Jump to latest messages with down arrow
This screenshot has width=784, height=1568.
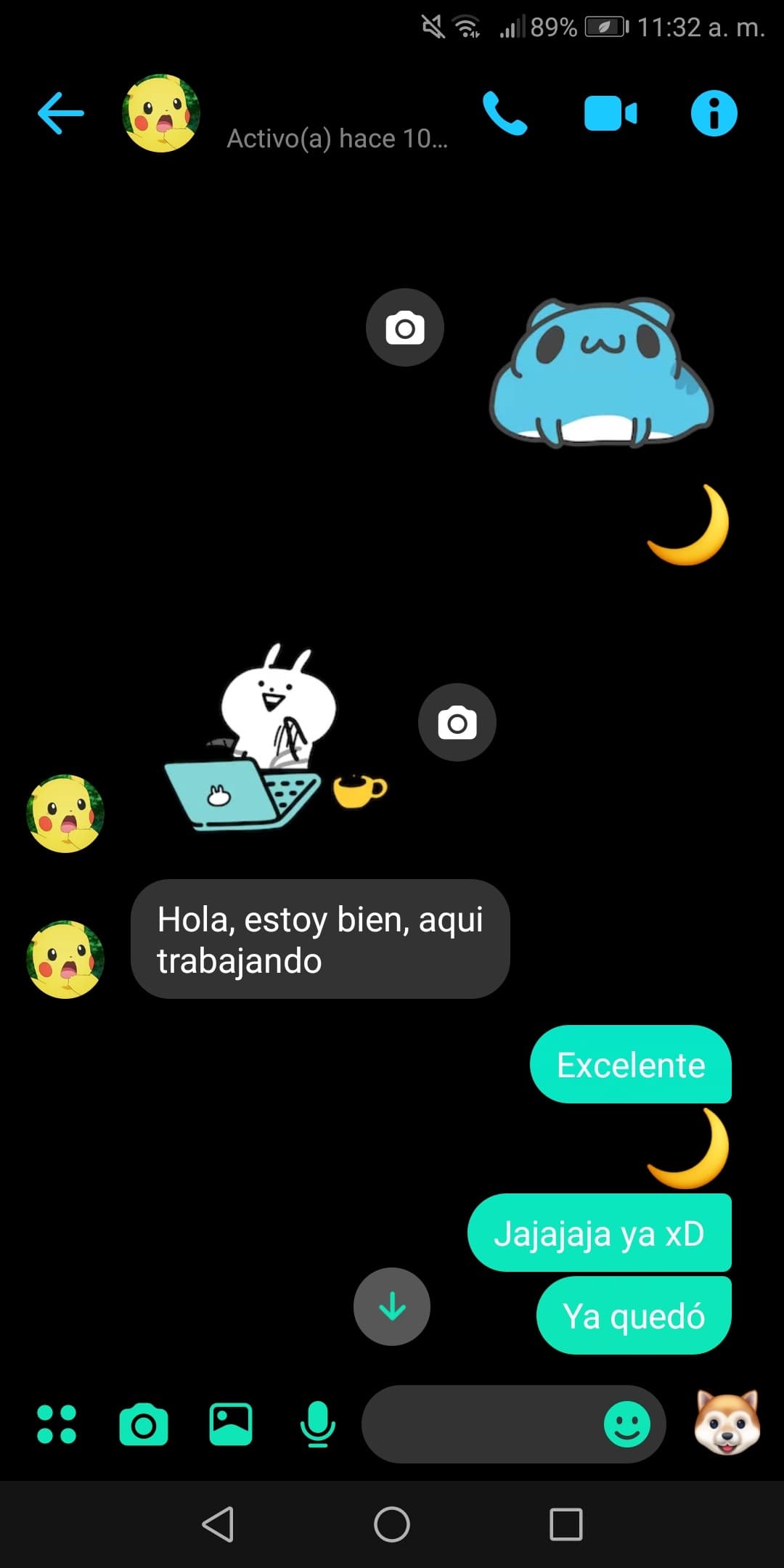392,1307
